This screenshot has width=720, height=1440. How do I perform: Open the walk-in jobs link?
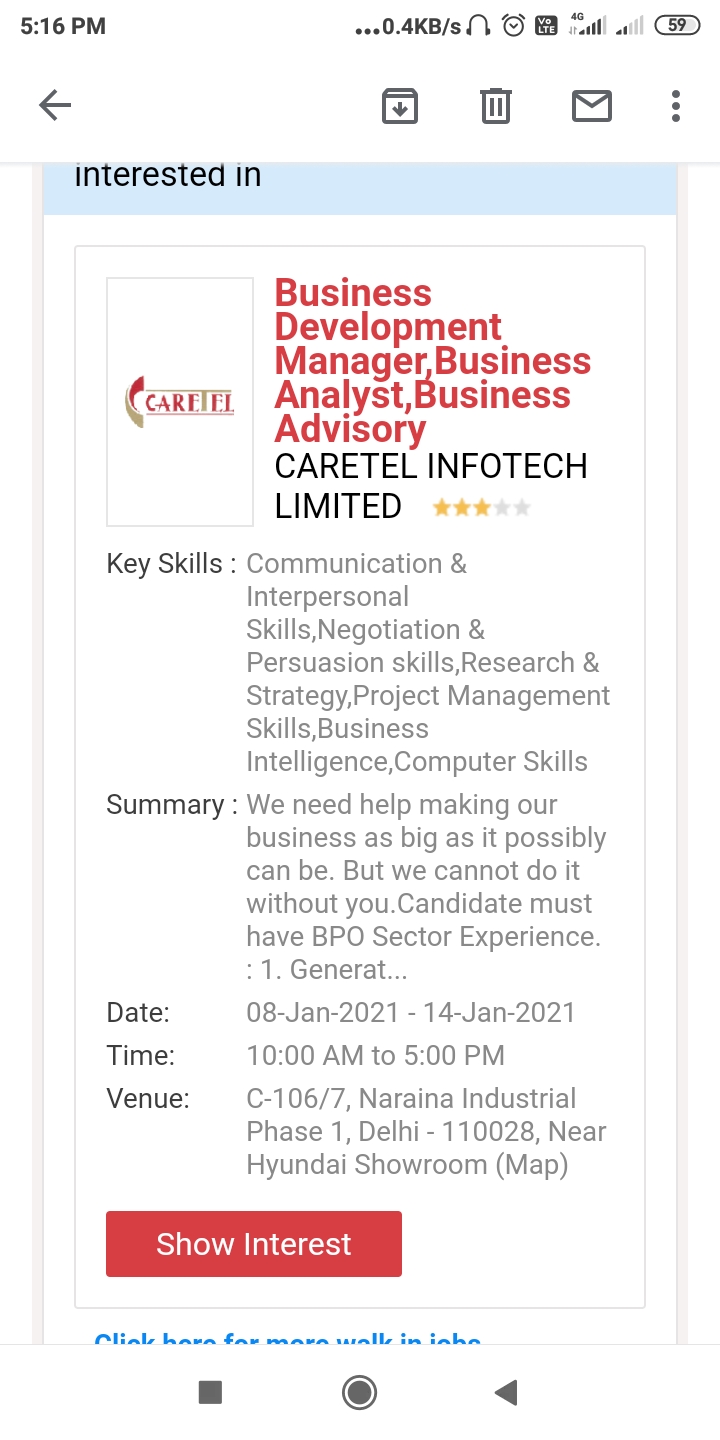coord(288,1338)
